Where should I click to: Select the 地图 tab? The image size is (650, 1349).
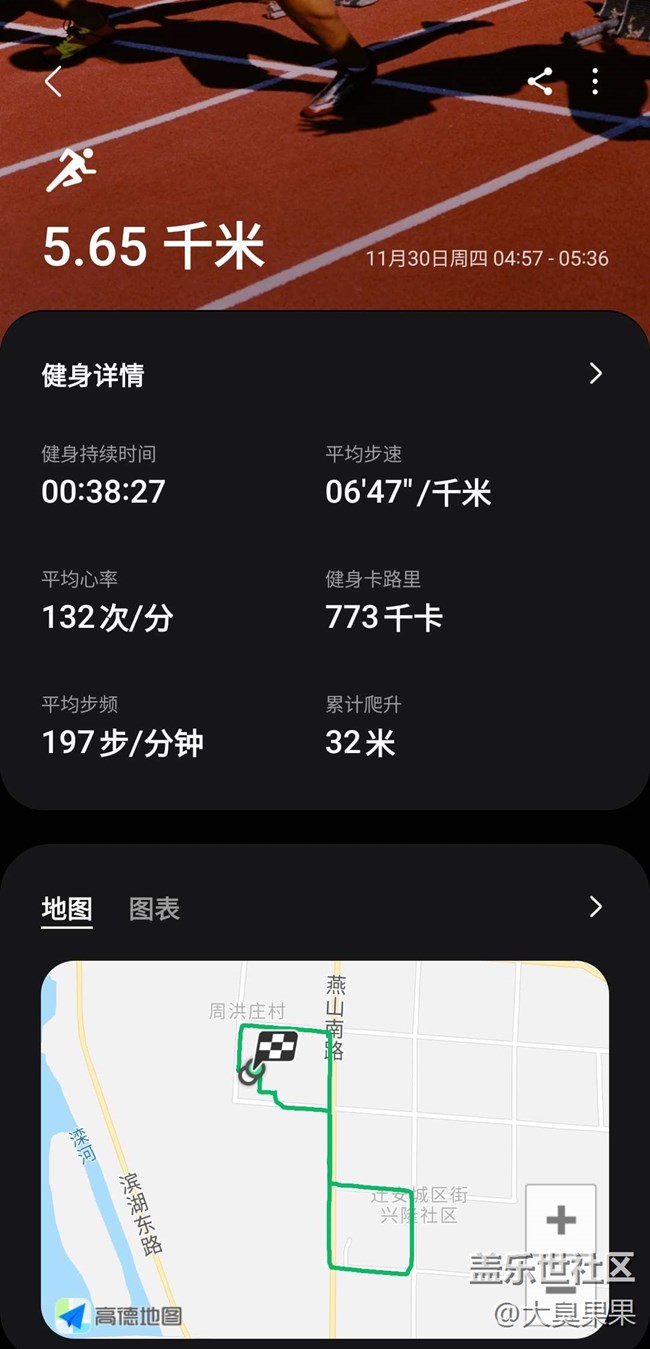pyautogui.click(x=67, y=909)
